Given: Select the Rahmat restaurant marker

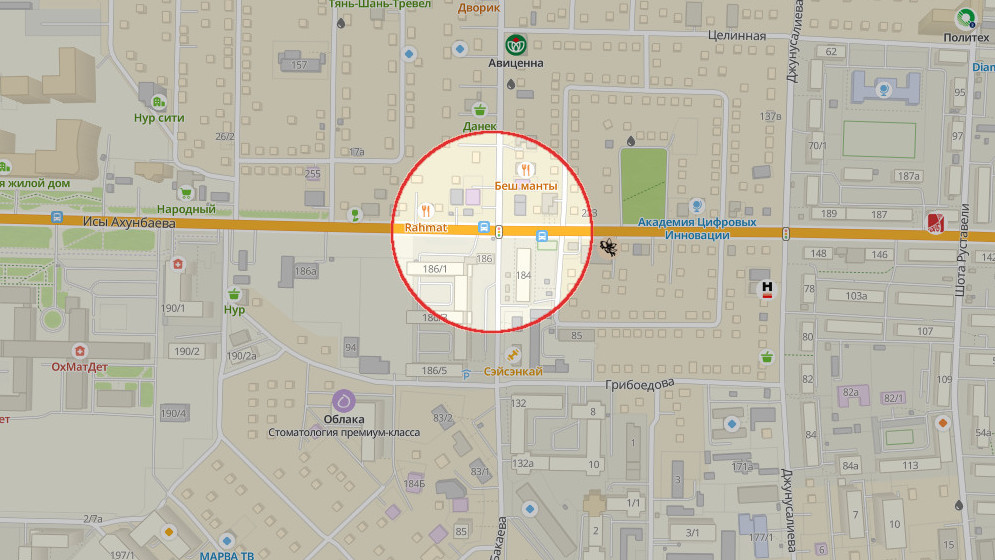Looking at the screenshot, I should click(x=425, y=211).
